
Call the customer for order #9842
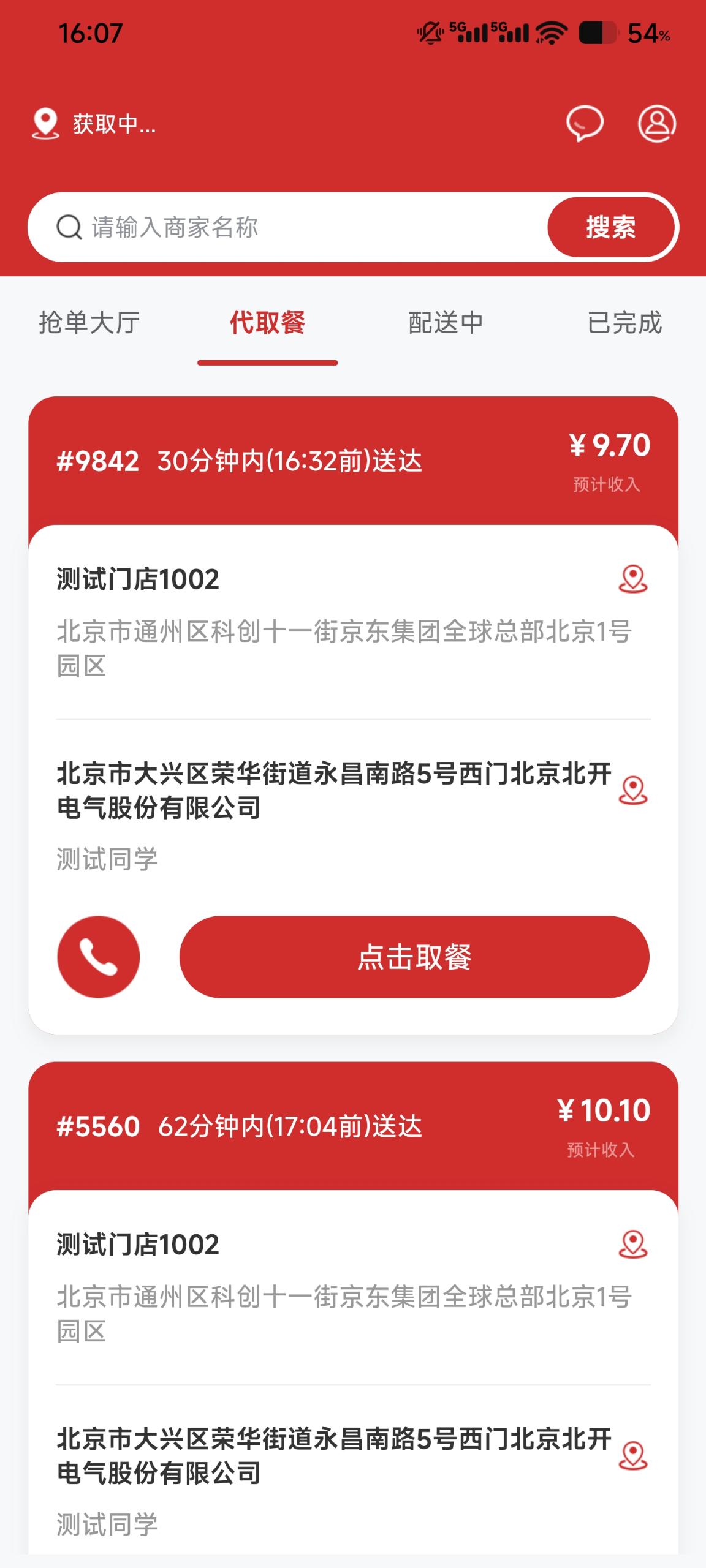click(99, 957)
